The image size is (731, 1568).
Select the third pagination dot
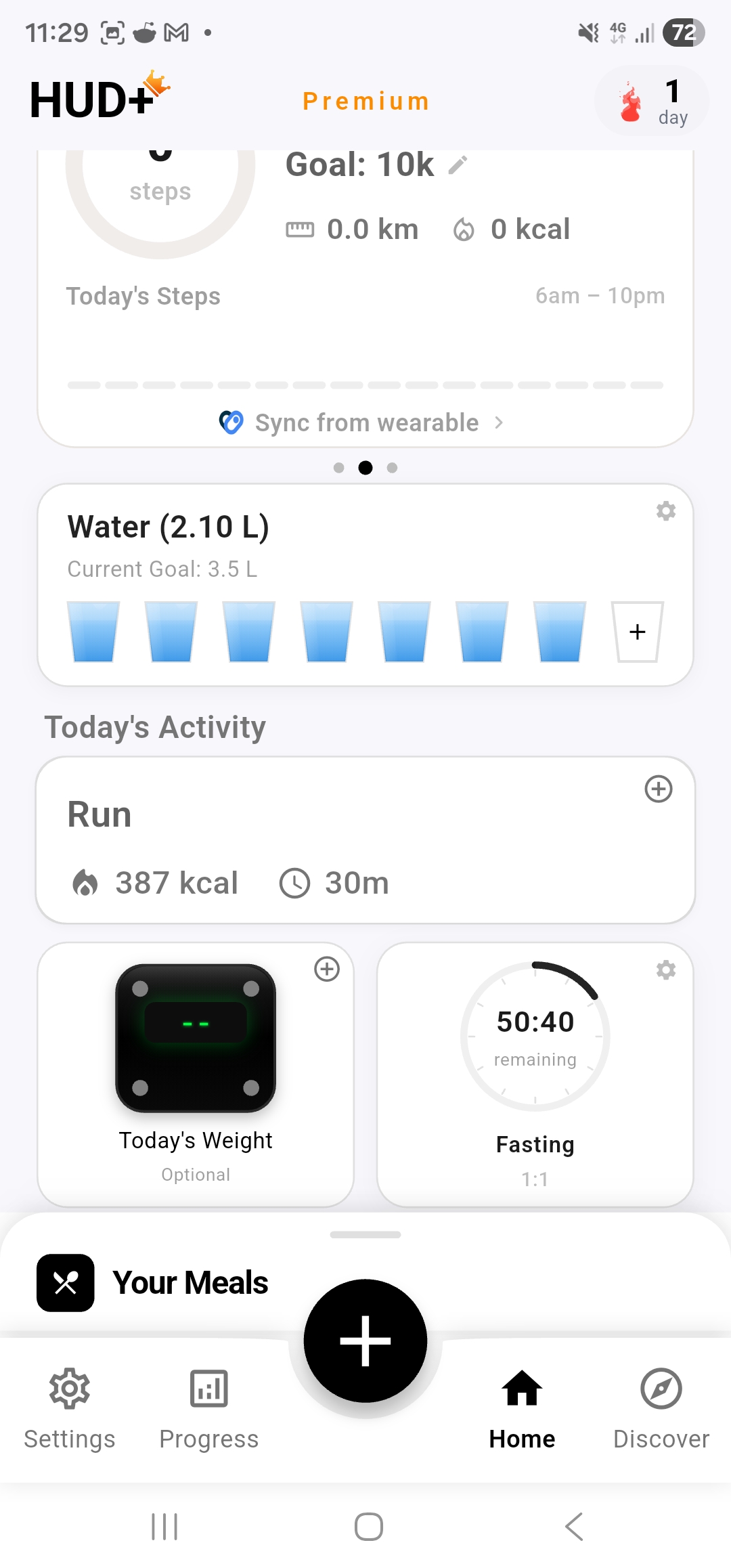pyautogui.click(x=392, y=467)
